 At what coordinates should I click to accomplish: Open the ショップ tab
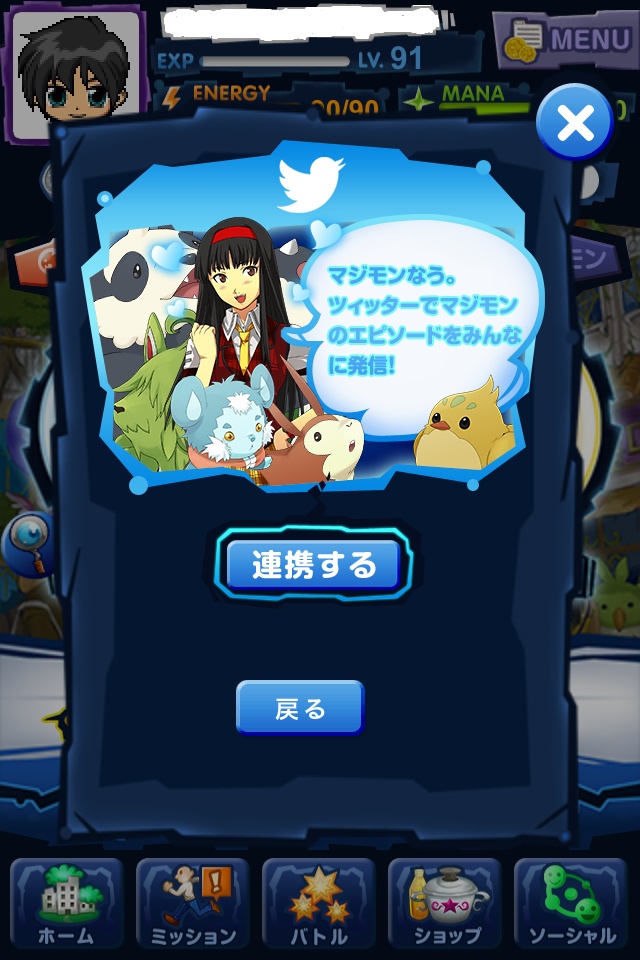[444, 905]
